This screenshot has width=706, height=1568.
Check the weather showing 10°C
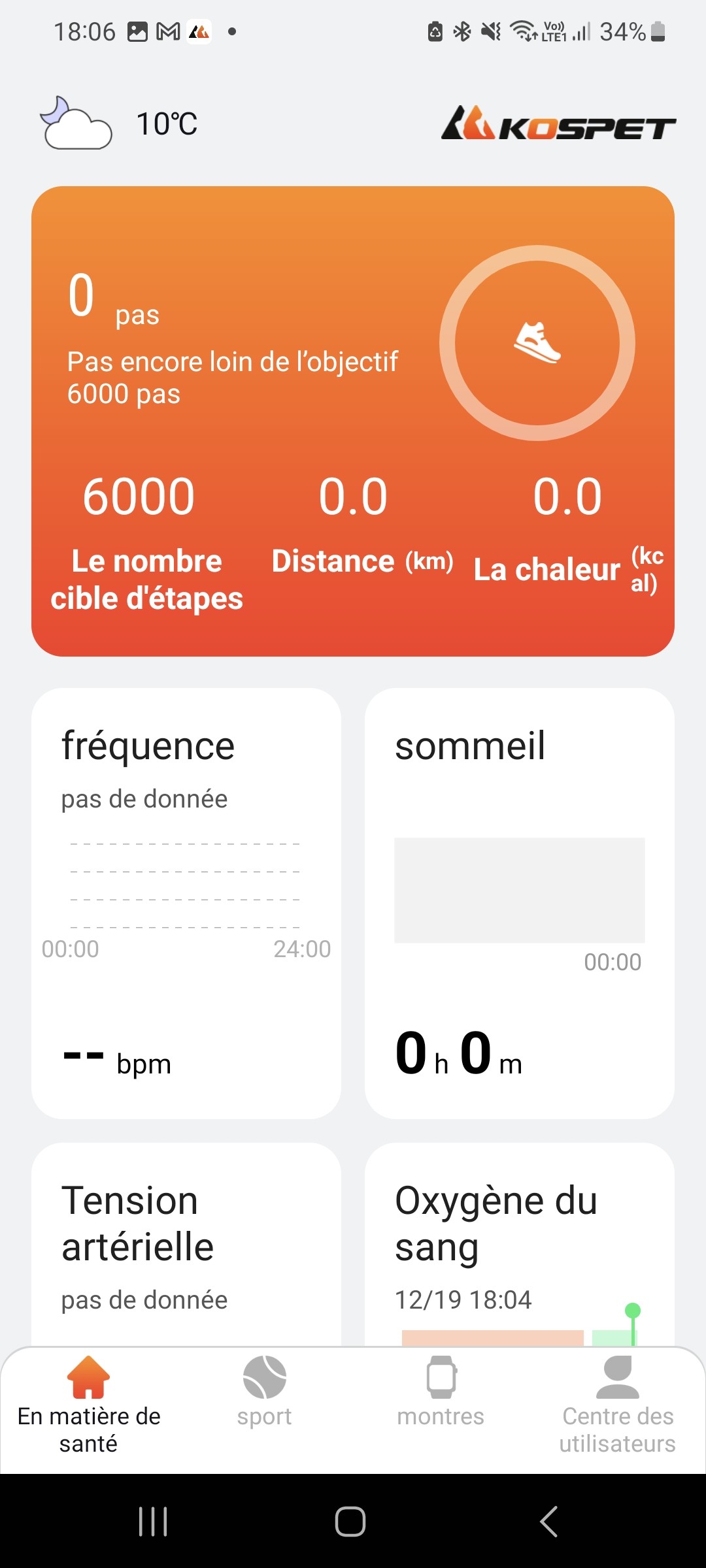click(121, 123)
